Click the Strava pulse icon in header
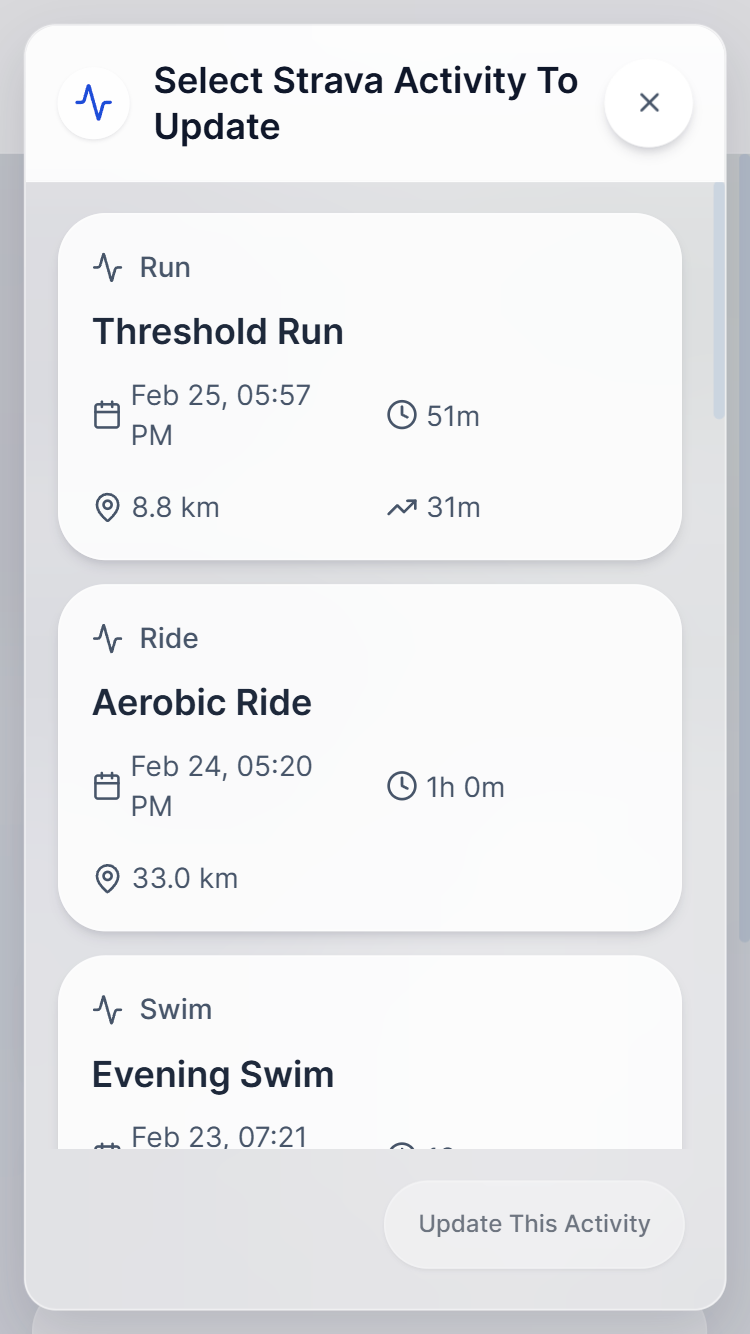The width and height of the screenshot is (750, 1334). tap(93, 102)
